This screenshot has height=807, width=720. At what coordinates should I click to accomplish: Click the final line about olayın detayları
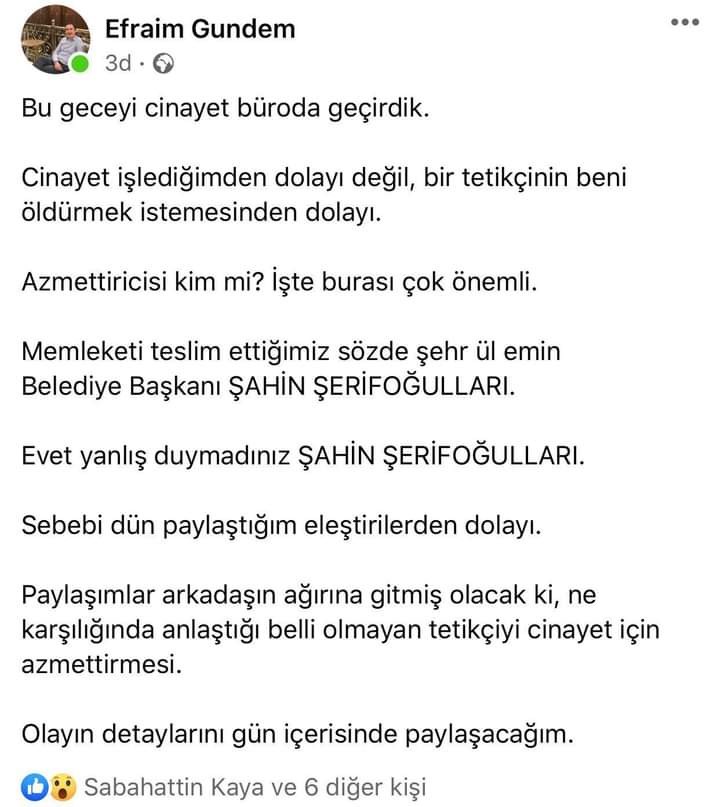(297, 733)
